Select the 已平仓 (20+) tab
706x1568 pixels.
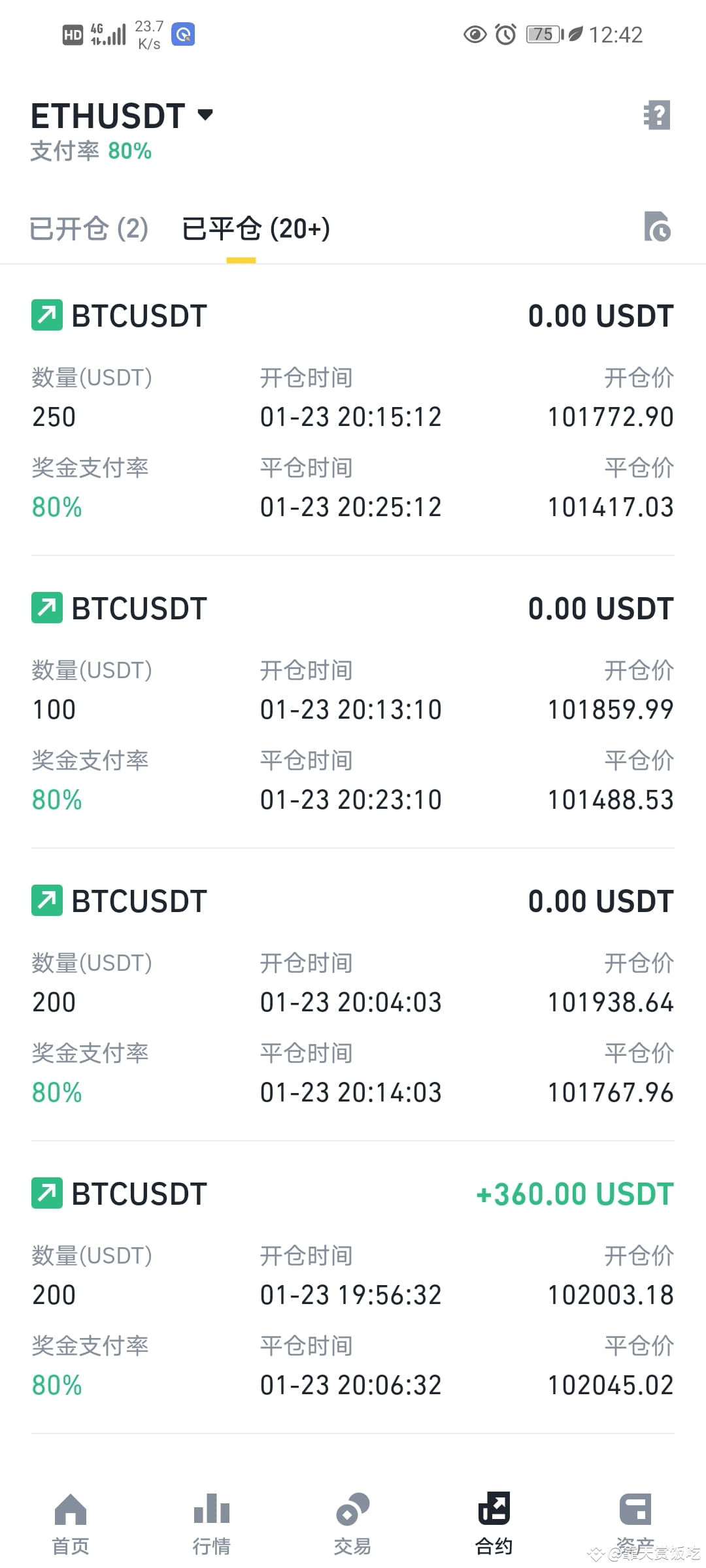click(256, 229)
